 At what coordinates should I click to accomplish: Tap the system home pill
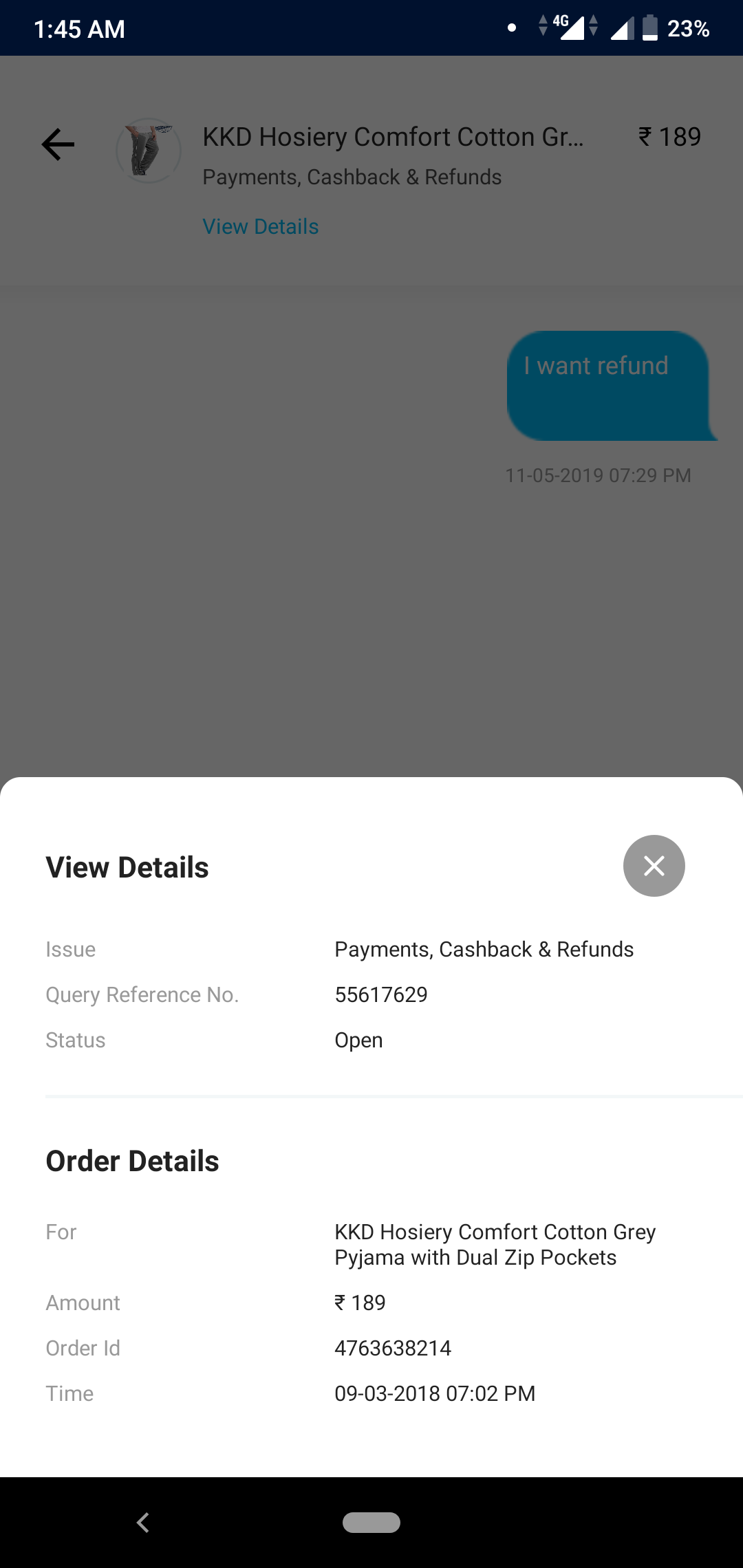point(371,1523)
